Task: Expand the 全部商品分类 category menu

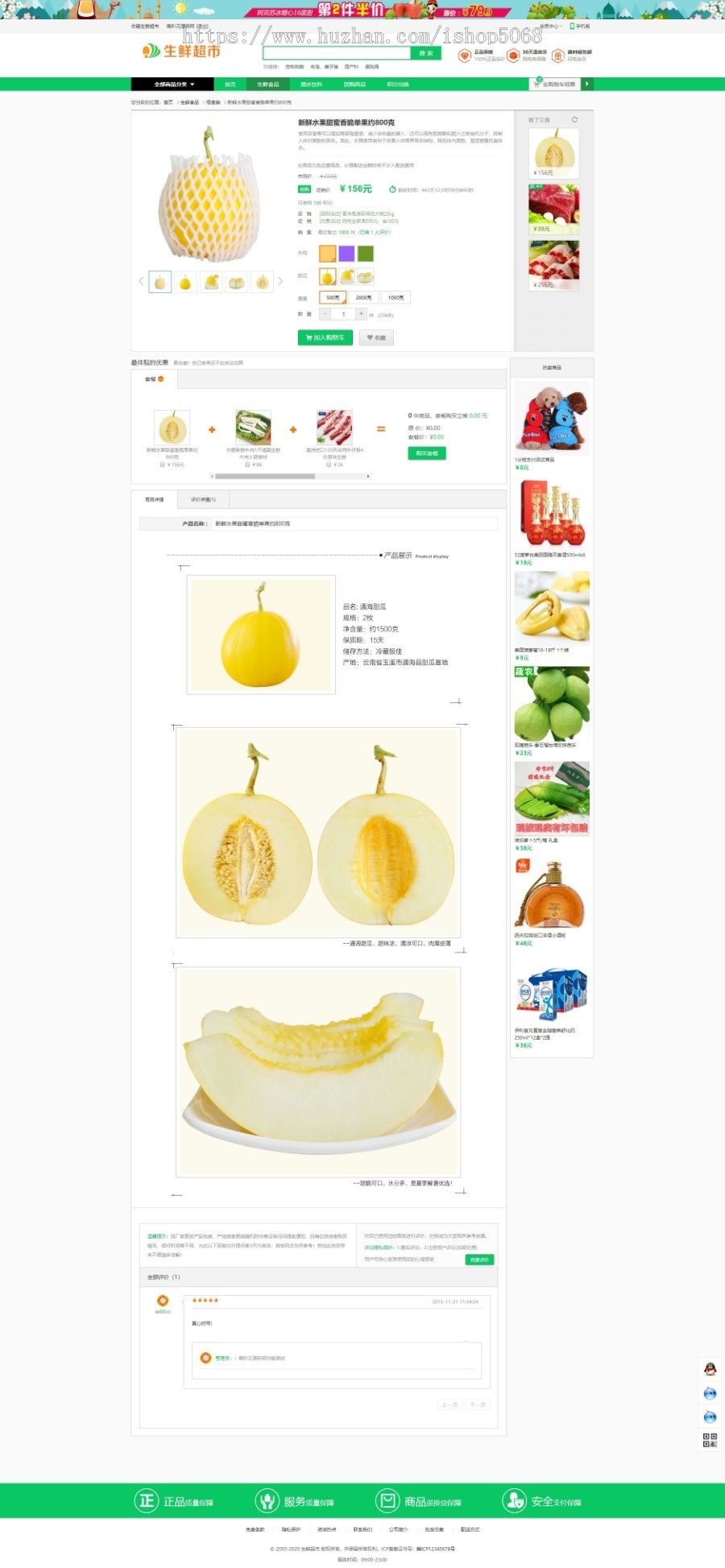Action: (173, 82)
